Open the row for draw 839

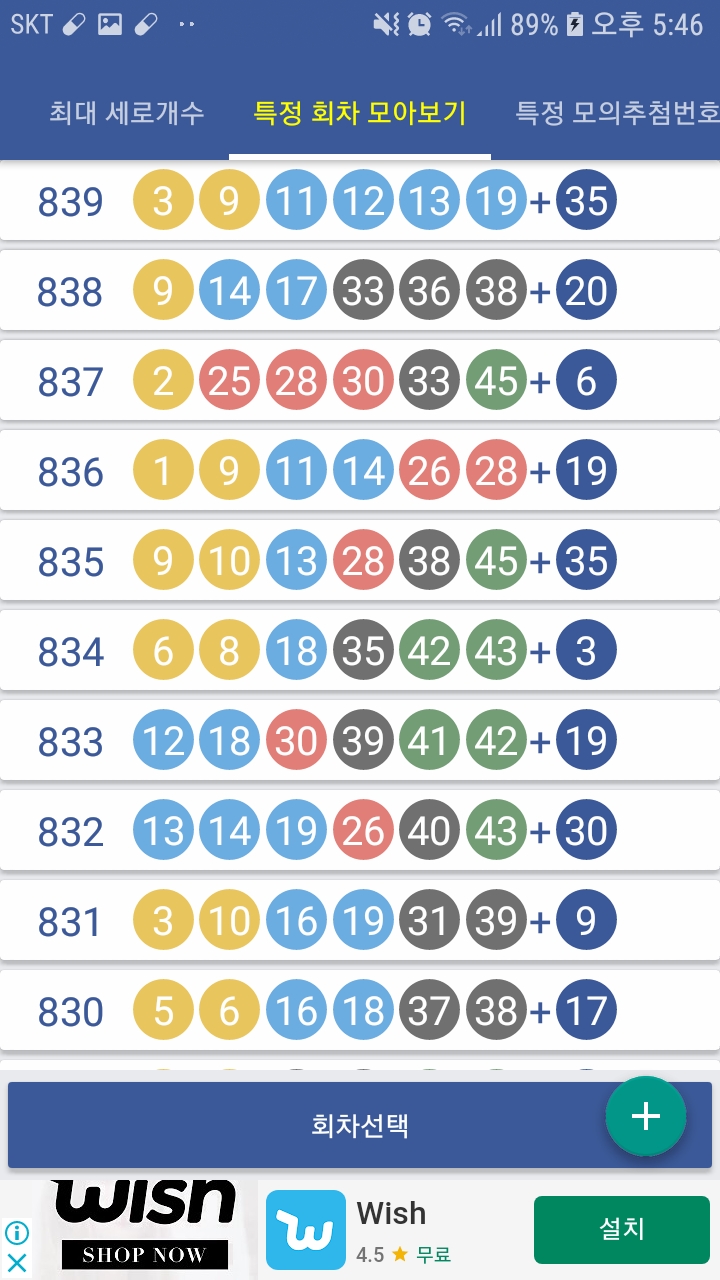(x=360, y=201)
